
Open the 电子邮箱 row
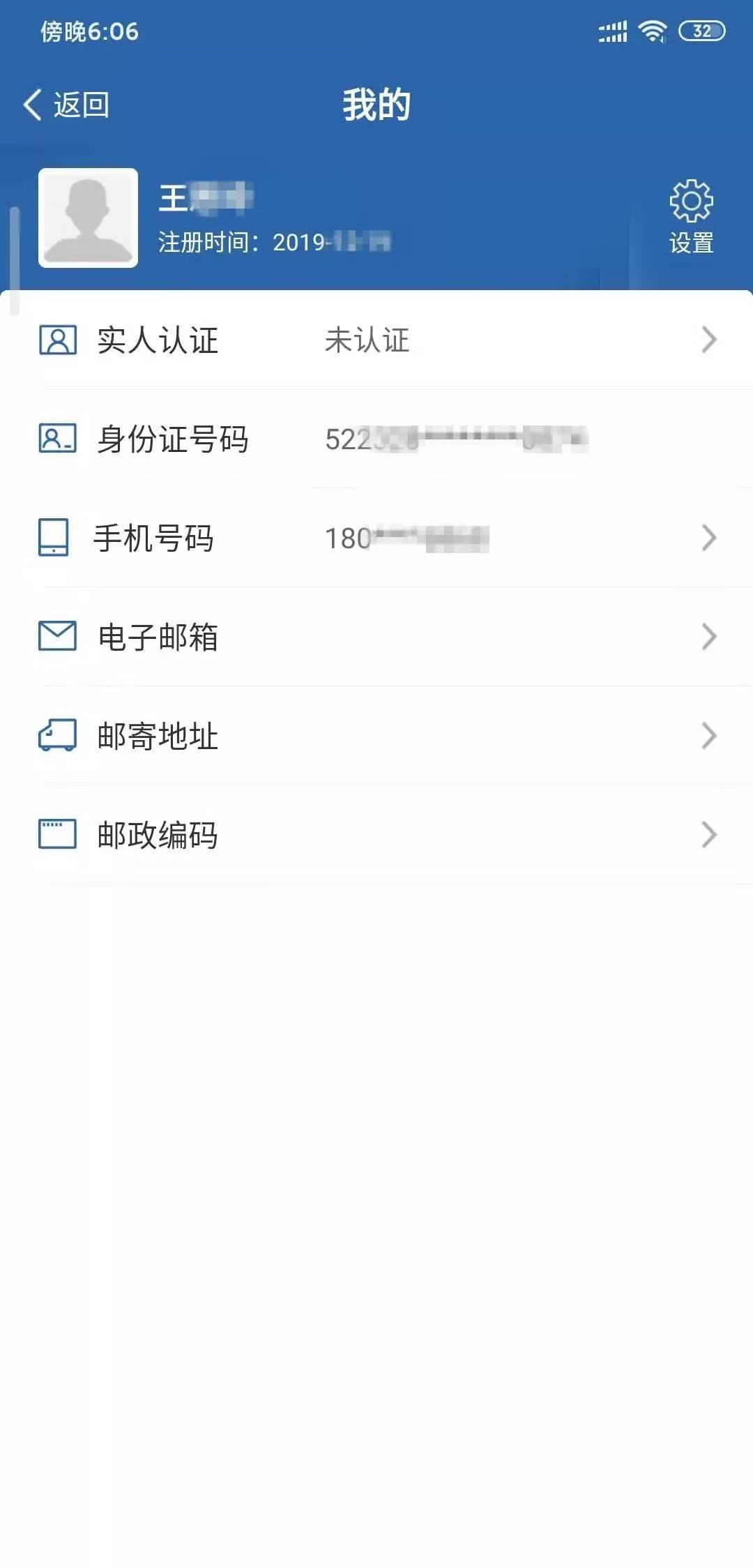[x=376, y=637]
